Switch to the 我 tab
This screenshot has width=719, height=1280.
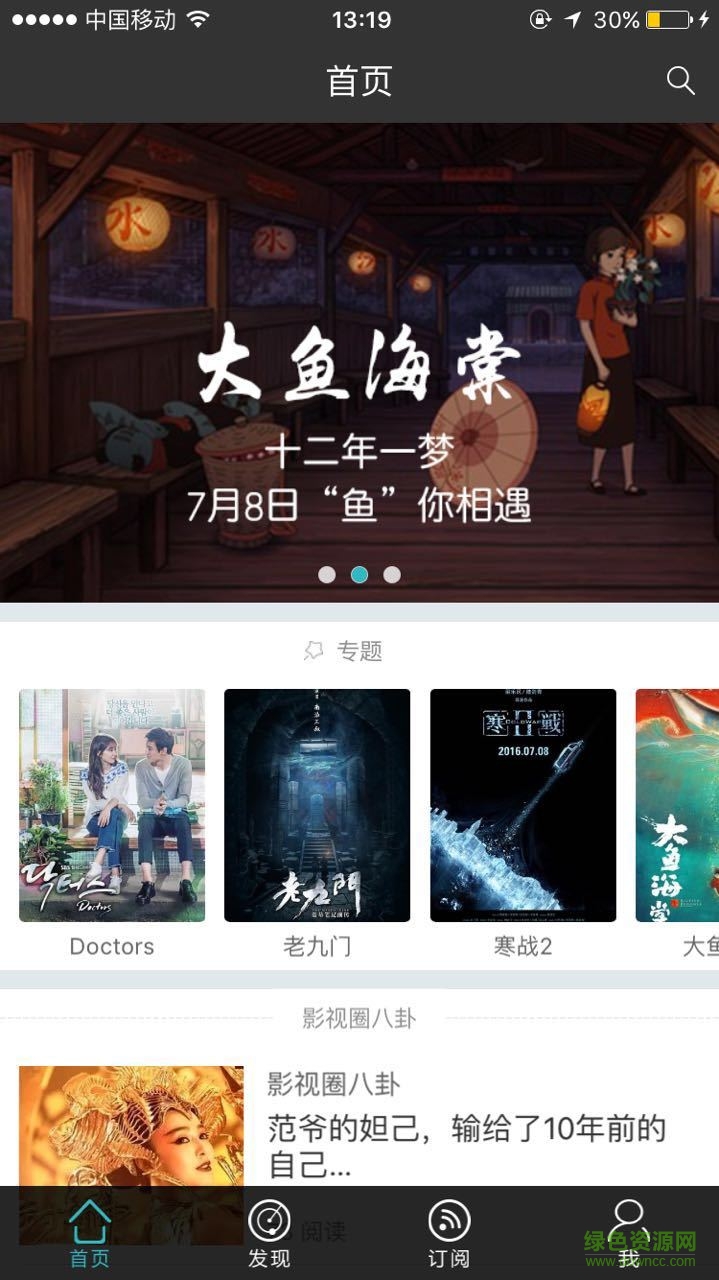(629, 1234)
